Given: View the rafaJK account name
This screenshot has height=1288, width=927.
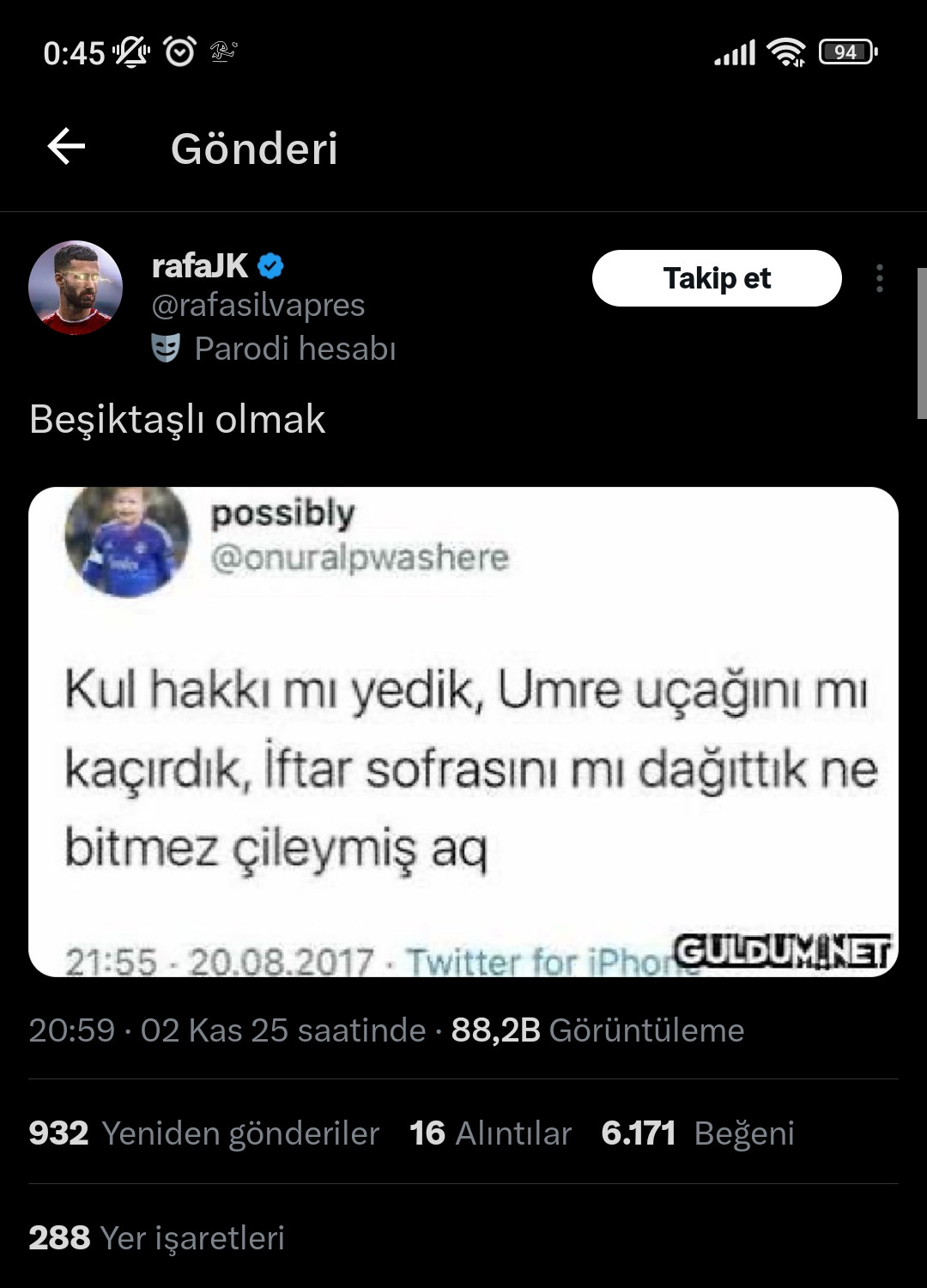Looking at the screenshot, I should (200, 266).
